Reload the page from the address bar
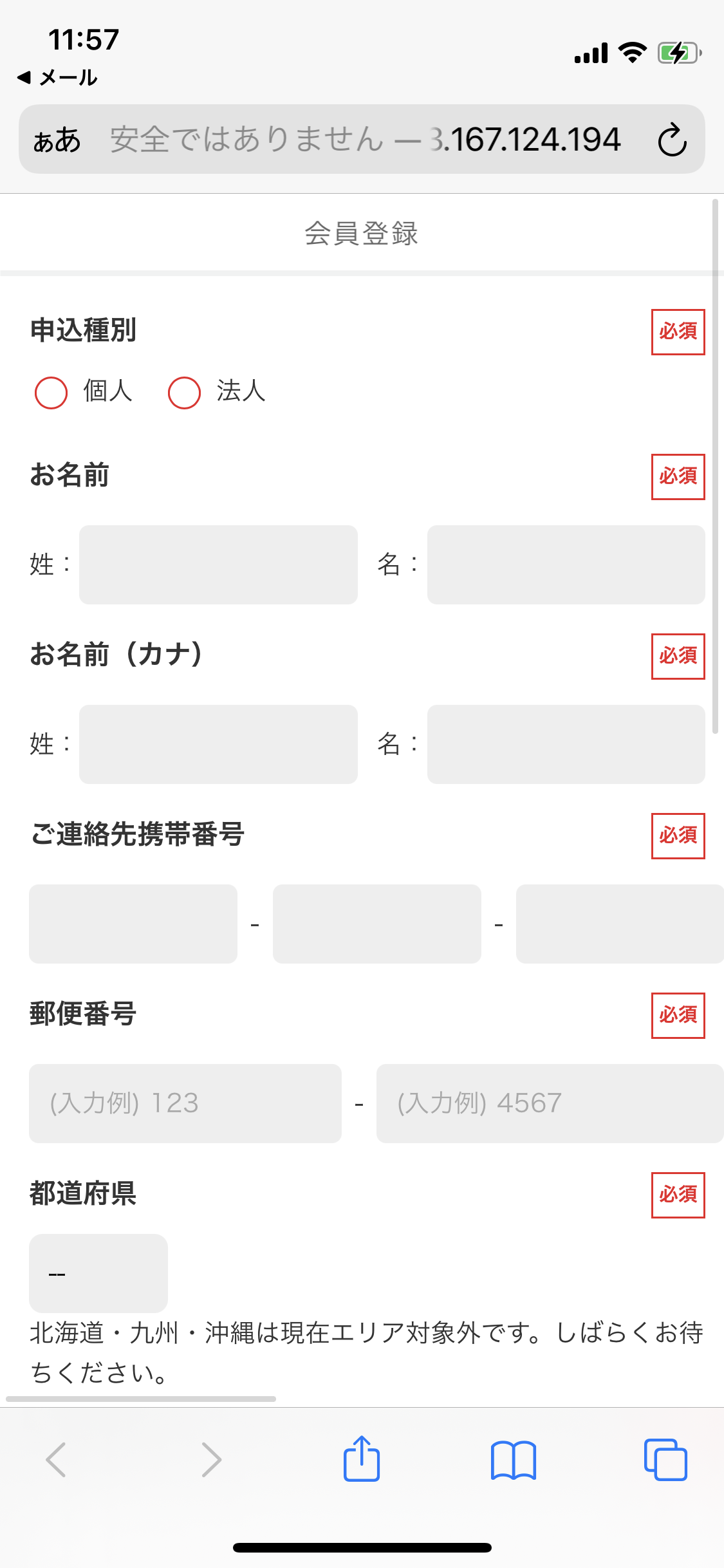 (673, 139)
